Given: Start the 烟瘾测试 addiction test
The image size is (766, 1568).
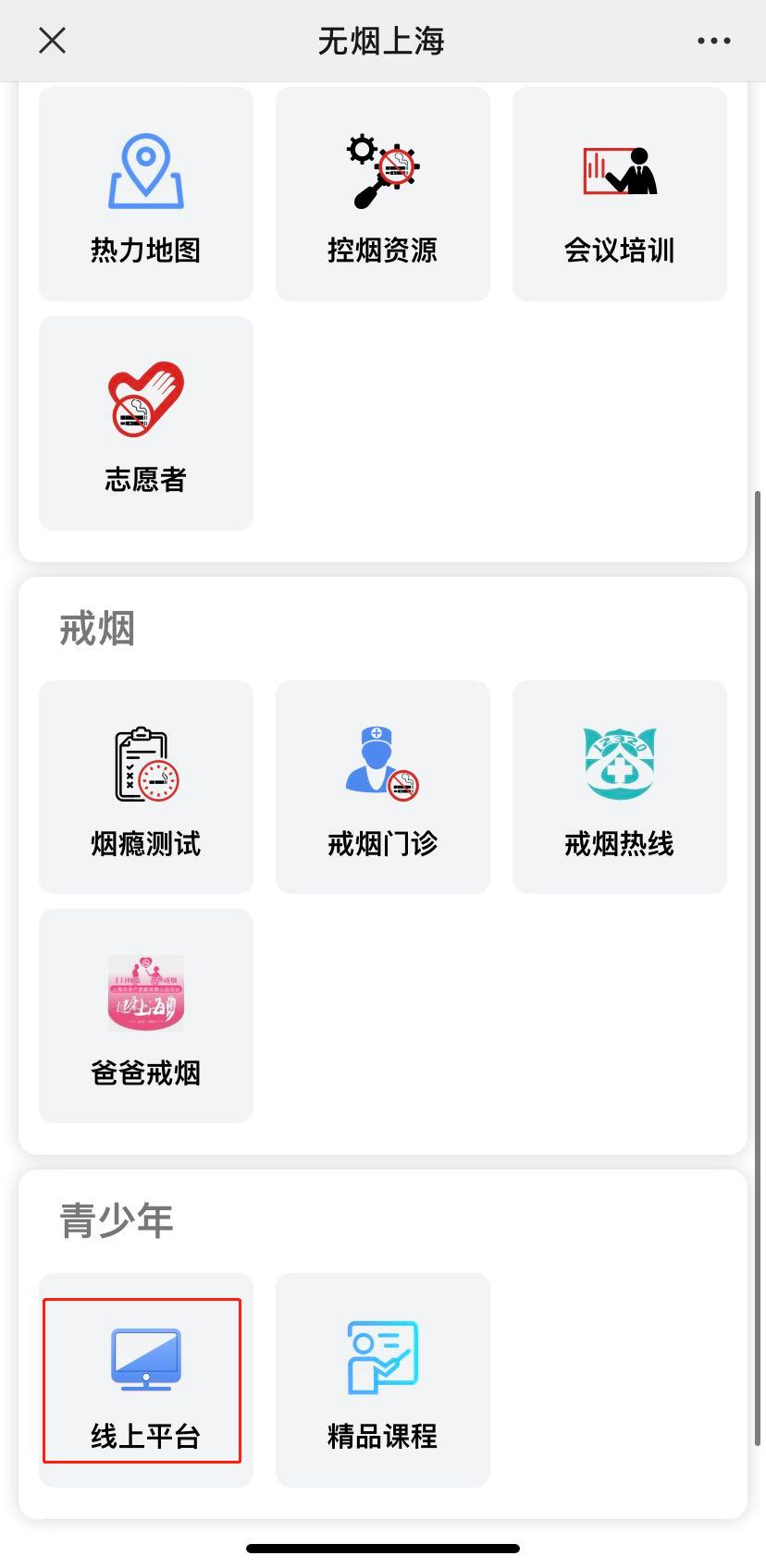Looking at the screenshot, I should [x=146, y=788].
